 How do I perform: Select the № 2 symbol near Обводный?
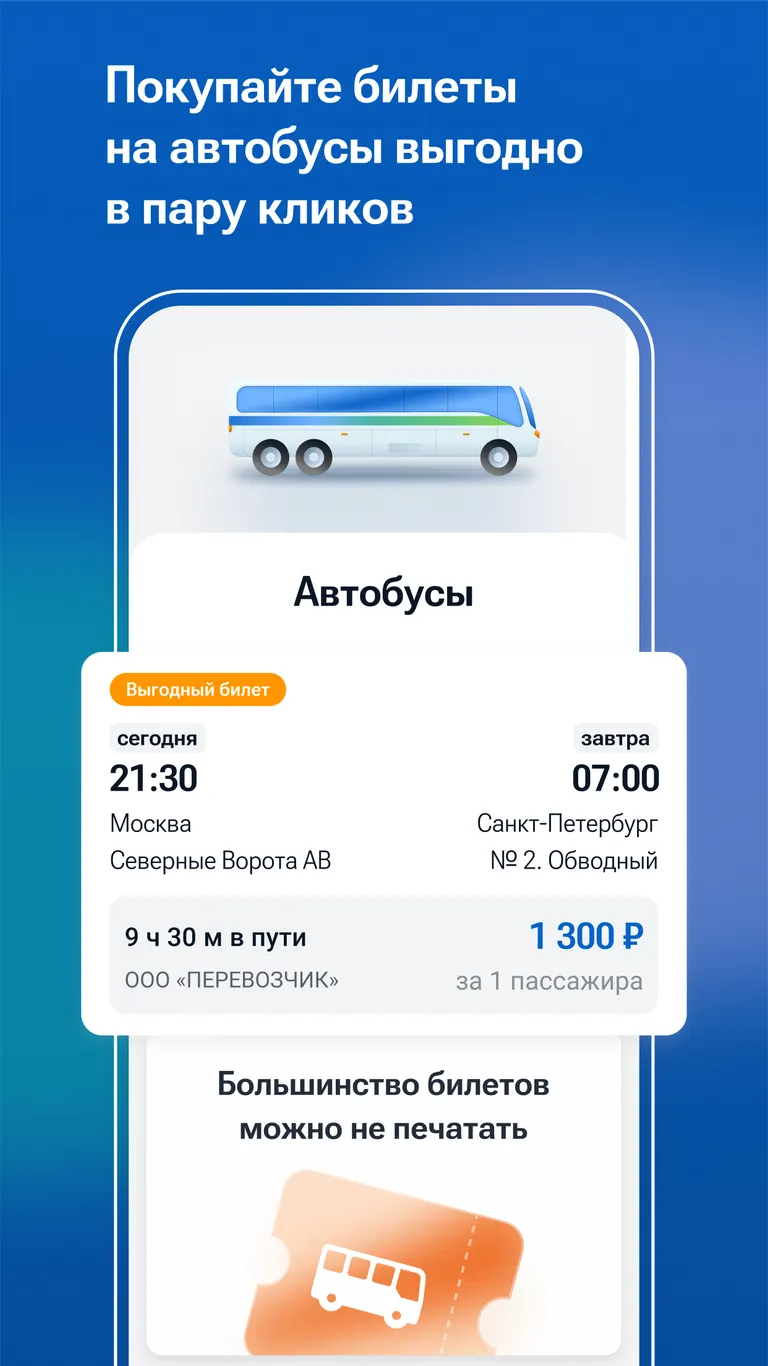coord(501,859)
